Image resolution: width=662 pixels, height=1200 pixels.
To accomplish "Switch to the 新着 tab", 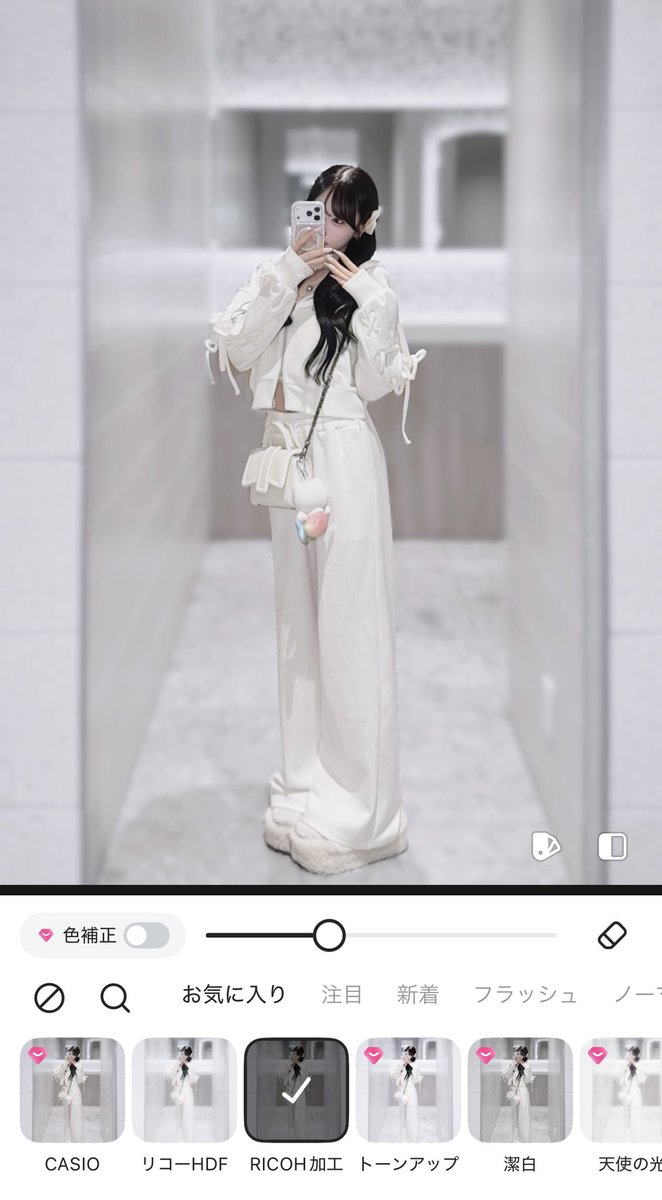I will (418, 995).
